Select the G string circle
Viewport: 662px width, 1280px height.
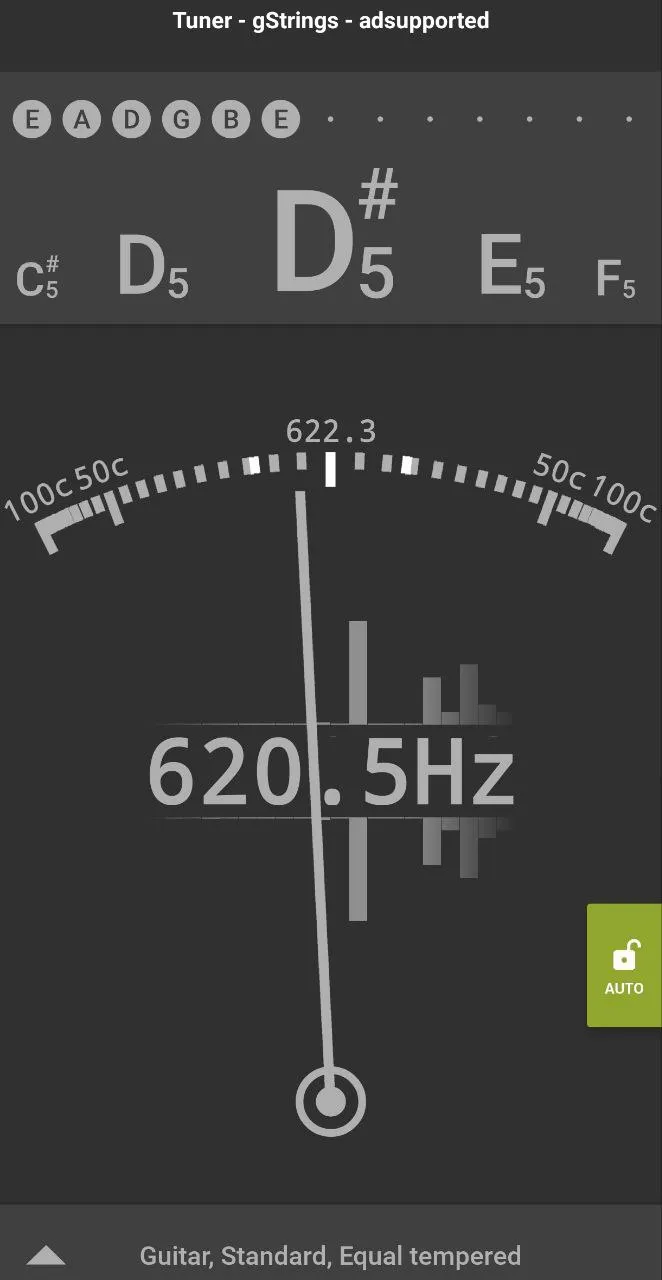pos(182,120)
